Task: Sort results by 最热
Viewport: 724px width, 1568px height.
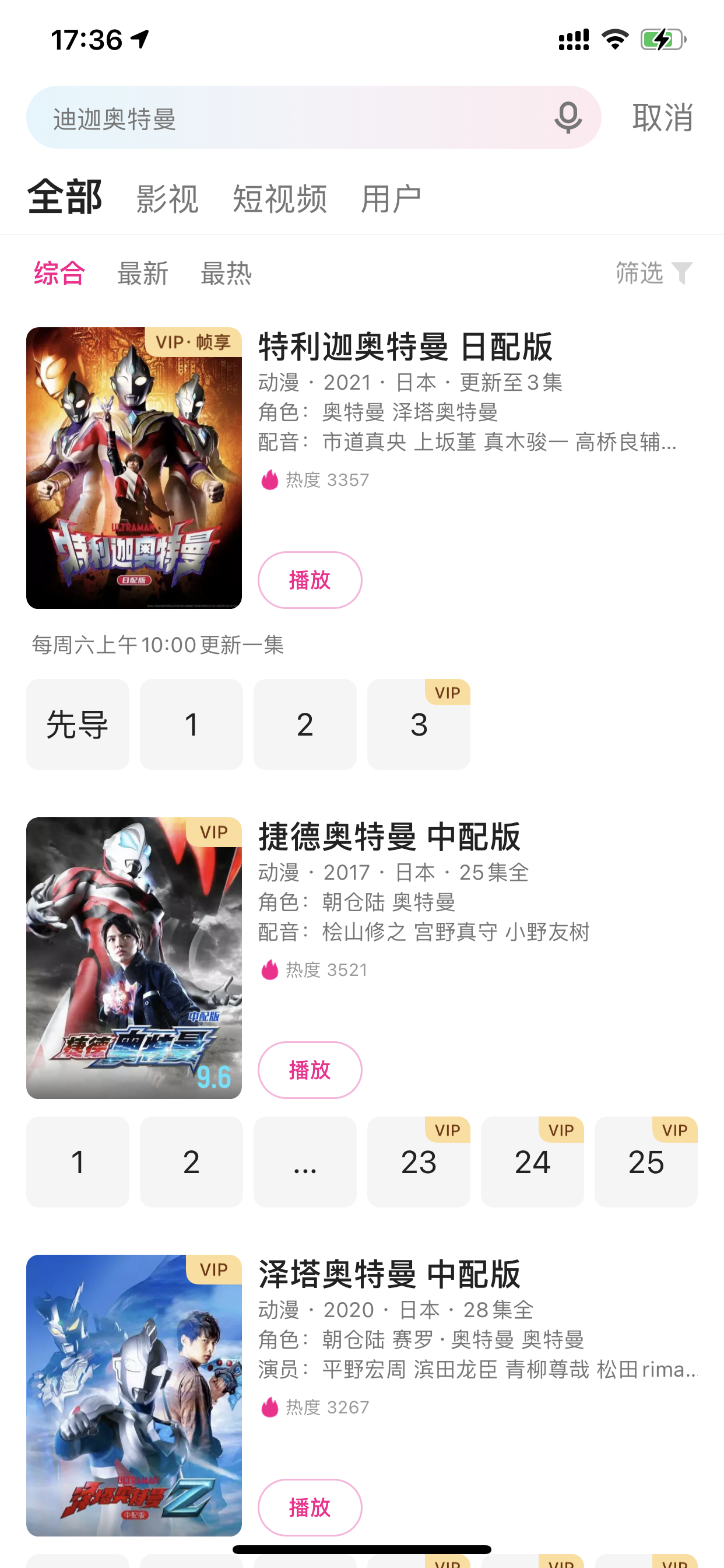Action: coord(226,274)
